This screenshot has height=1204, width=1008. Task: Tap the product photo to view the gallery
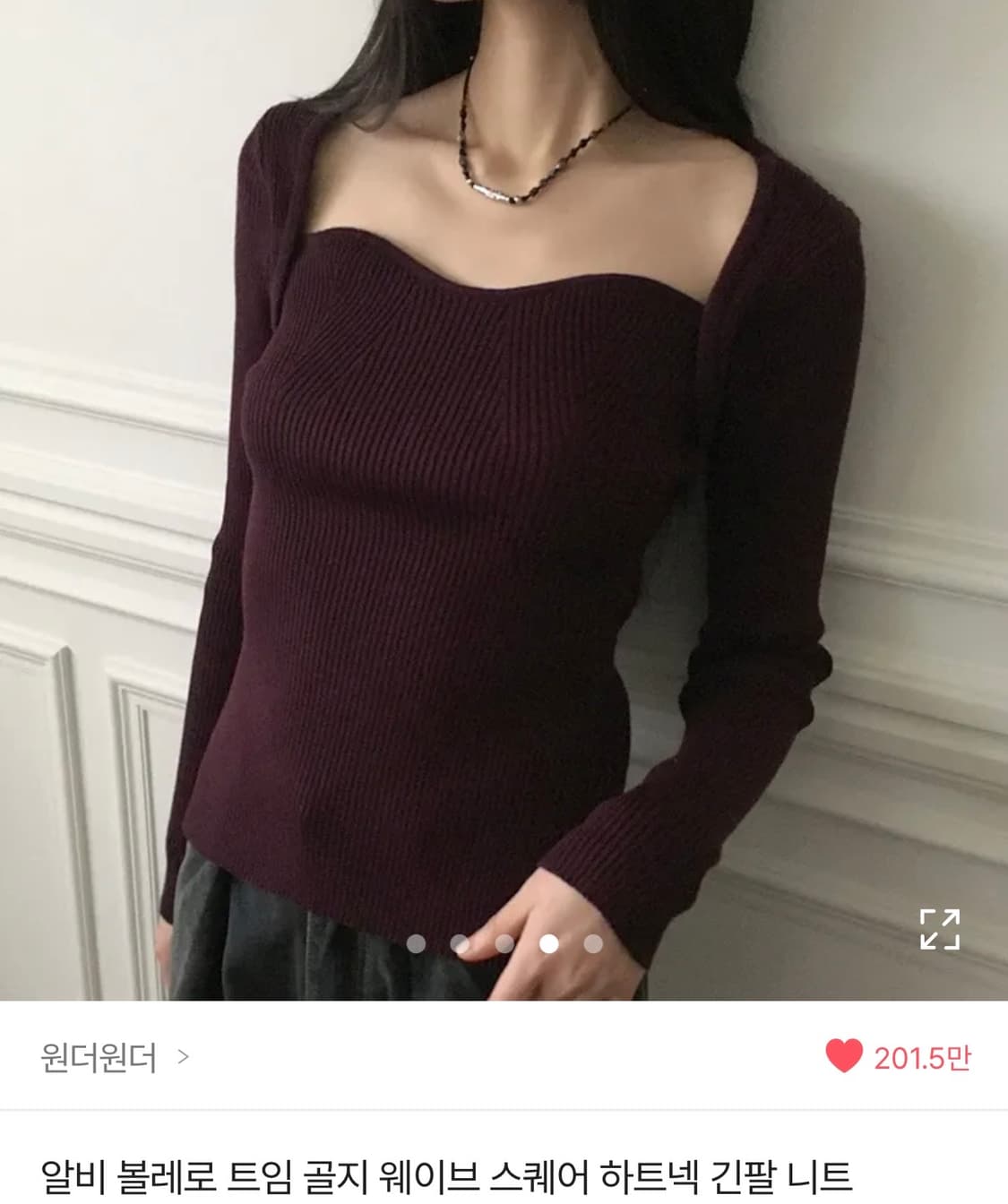tap(502, 493)
